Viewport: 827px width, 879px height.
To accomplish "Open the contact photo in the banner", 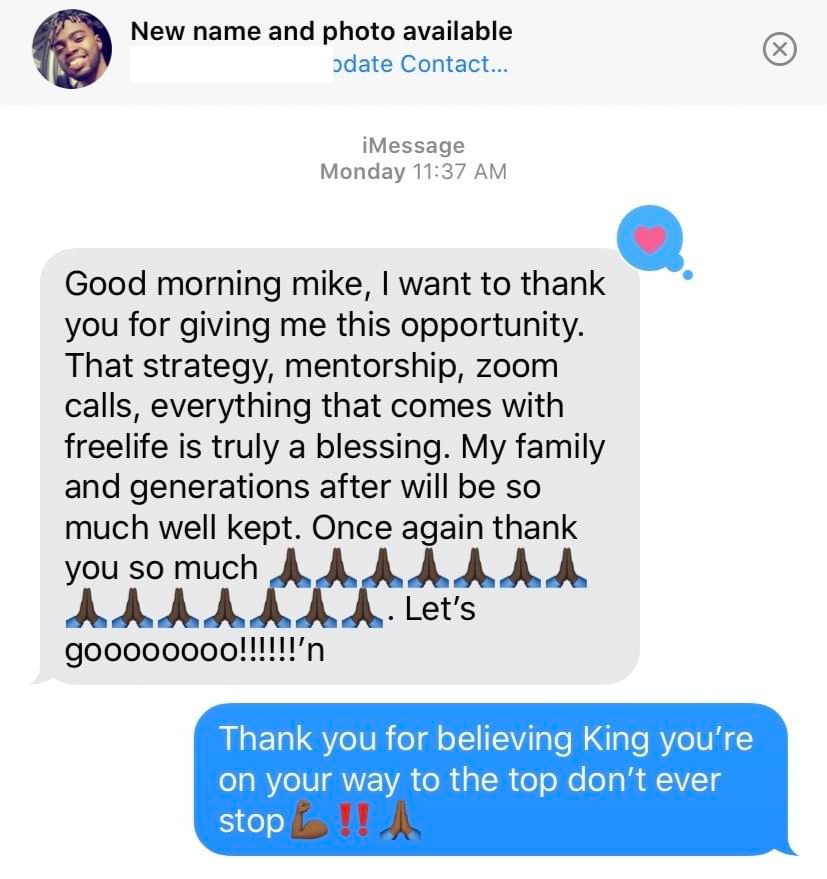I will 71,49.
